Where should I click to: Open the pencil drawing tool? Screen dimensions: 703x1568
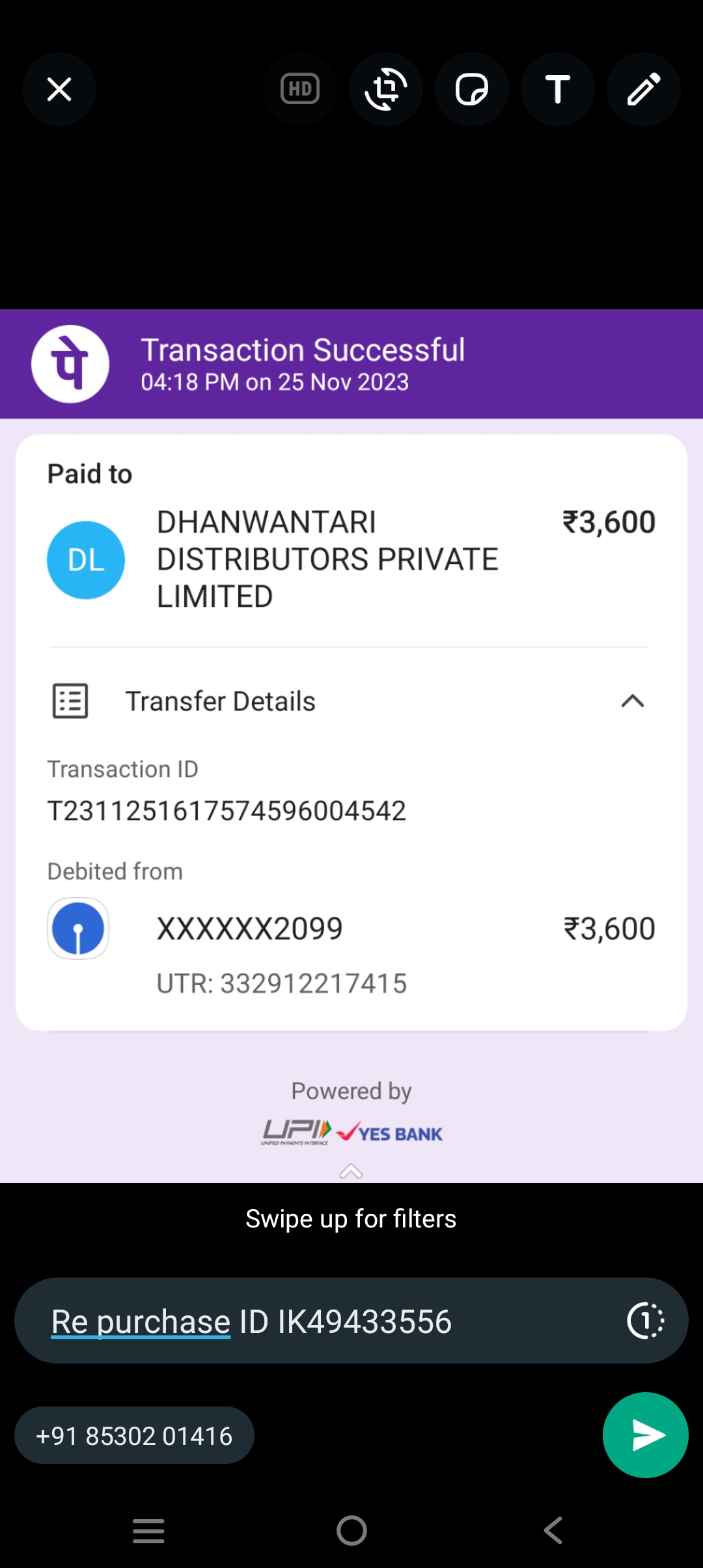tap(644, 89)
